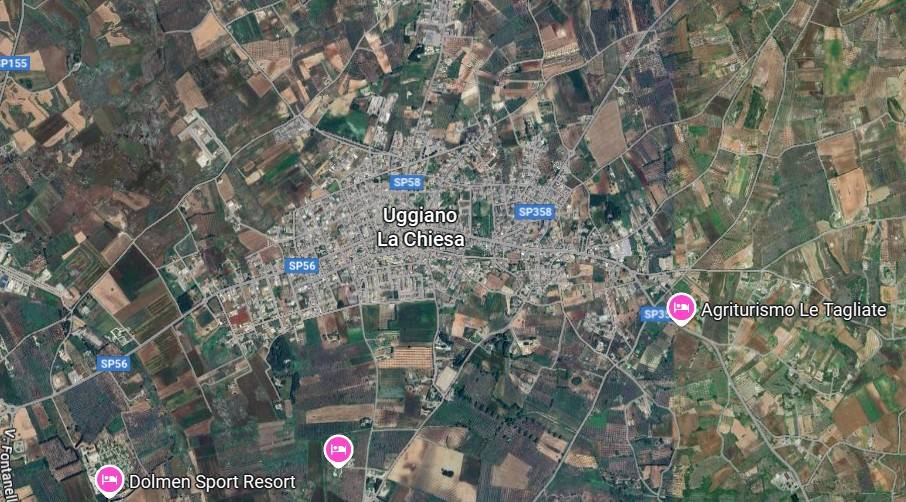Open the Agriturismo Le Tagliate hotel pin
Viewport: 906px width, 502px height.
click(x=681, y=307)
